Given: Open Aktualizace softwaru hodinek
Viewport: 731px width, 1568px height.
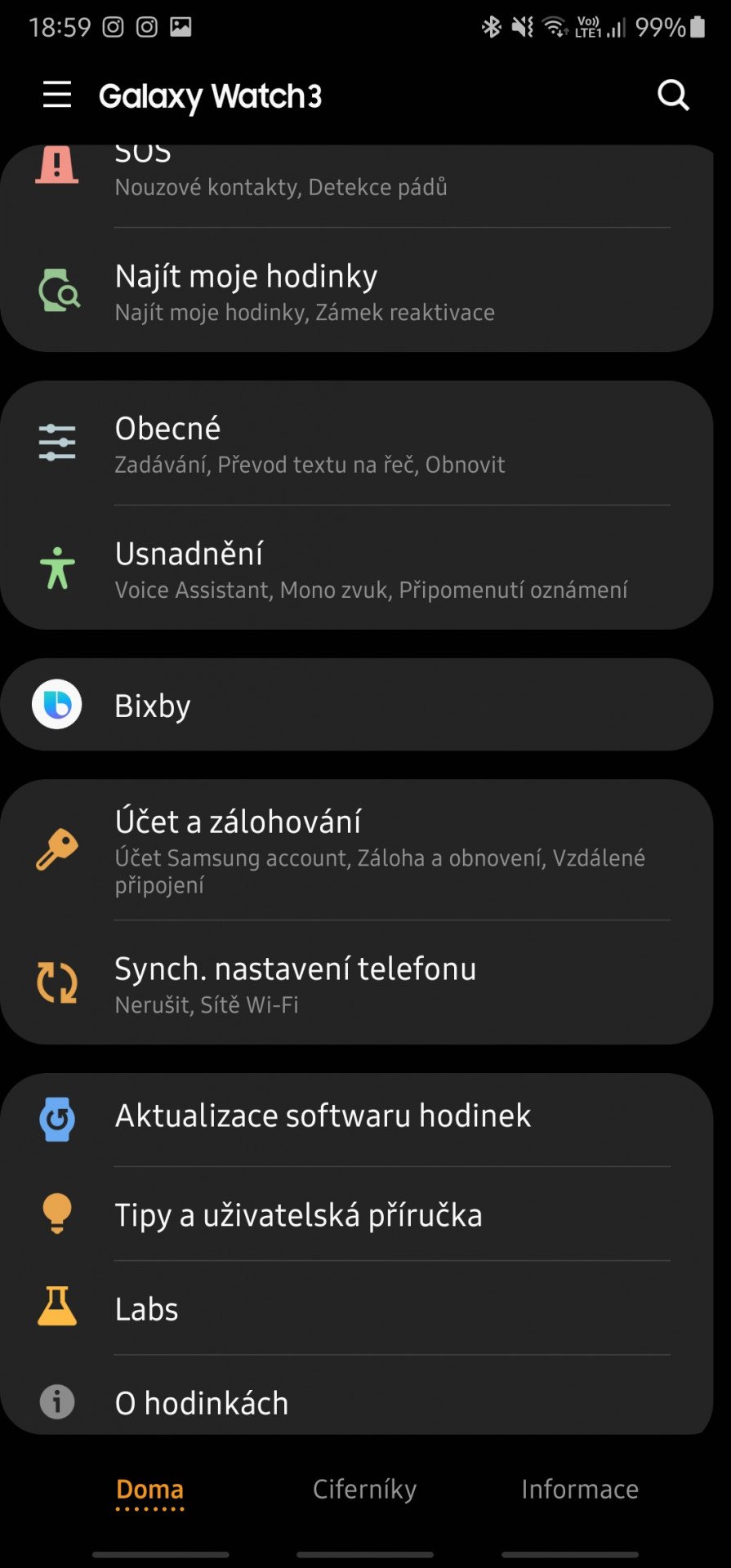Looking at the screenshot, I should [x=357, y=1119].
